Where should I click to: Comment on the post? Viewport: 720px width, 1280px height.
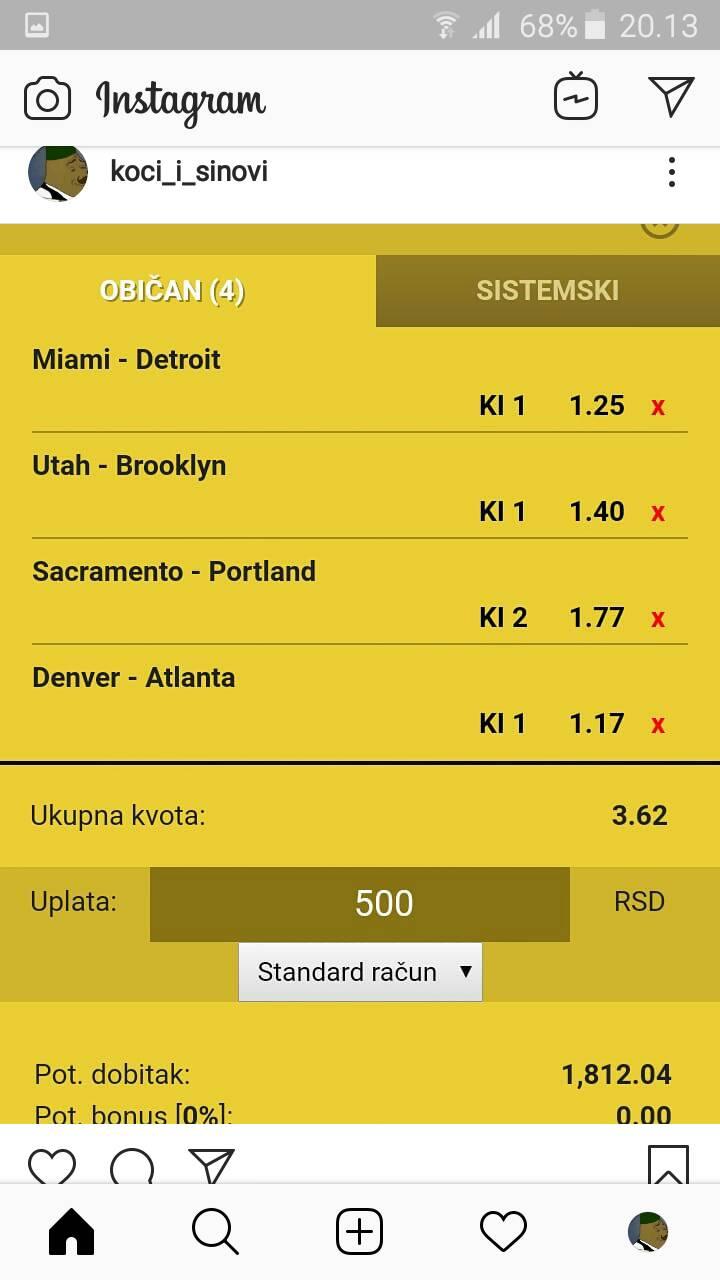click(x=132, y=1166)
